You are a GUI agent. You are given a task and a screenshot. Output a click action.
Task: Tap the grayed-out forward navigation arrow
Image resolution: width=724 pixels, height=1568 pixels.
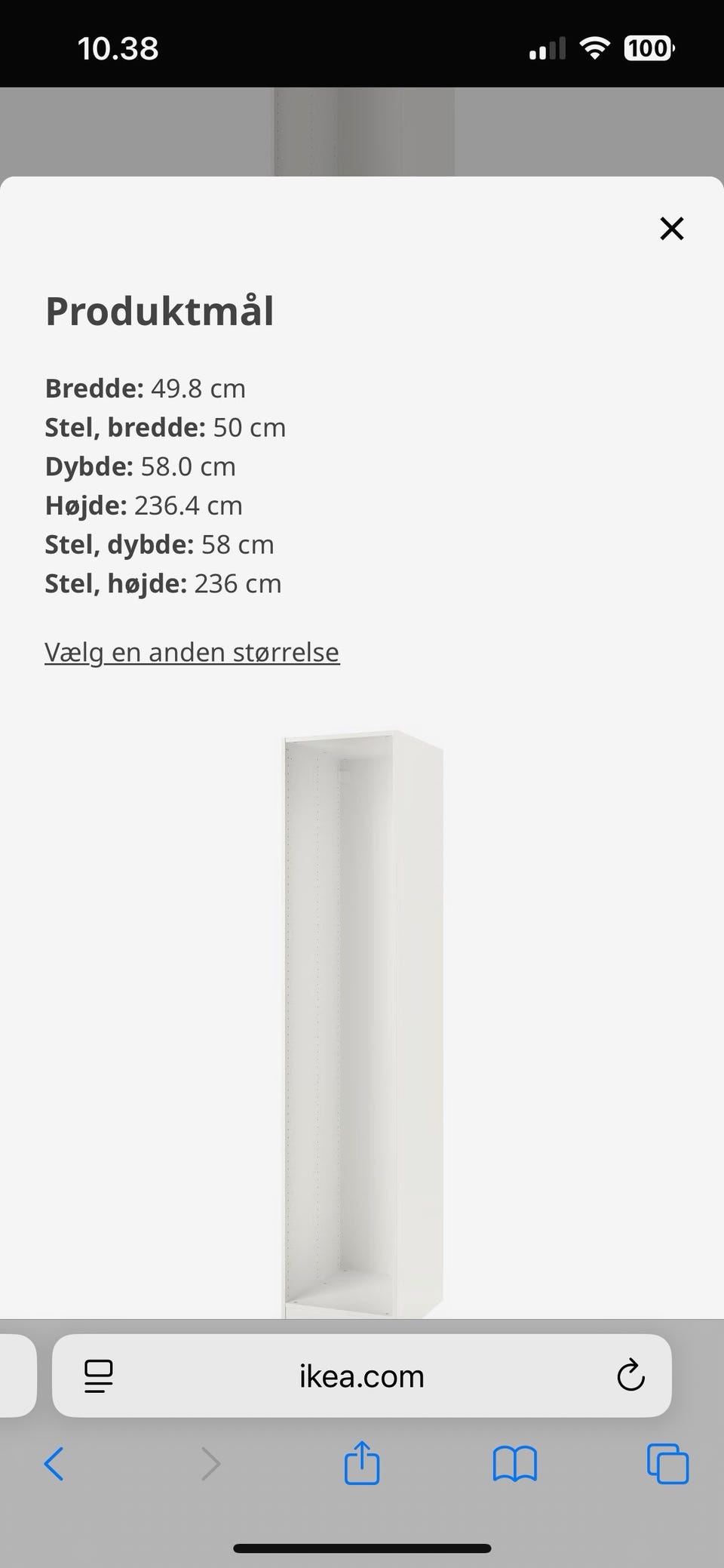click(x=210, y=1464)
